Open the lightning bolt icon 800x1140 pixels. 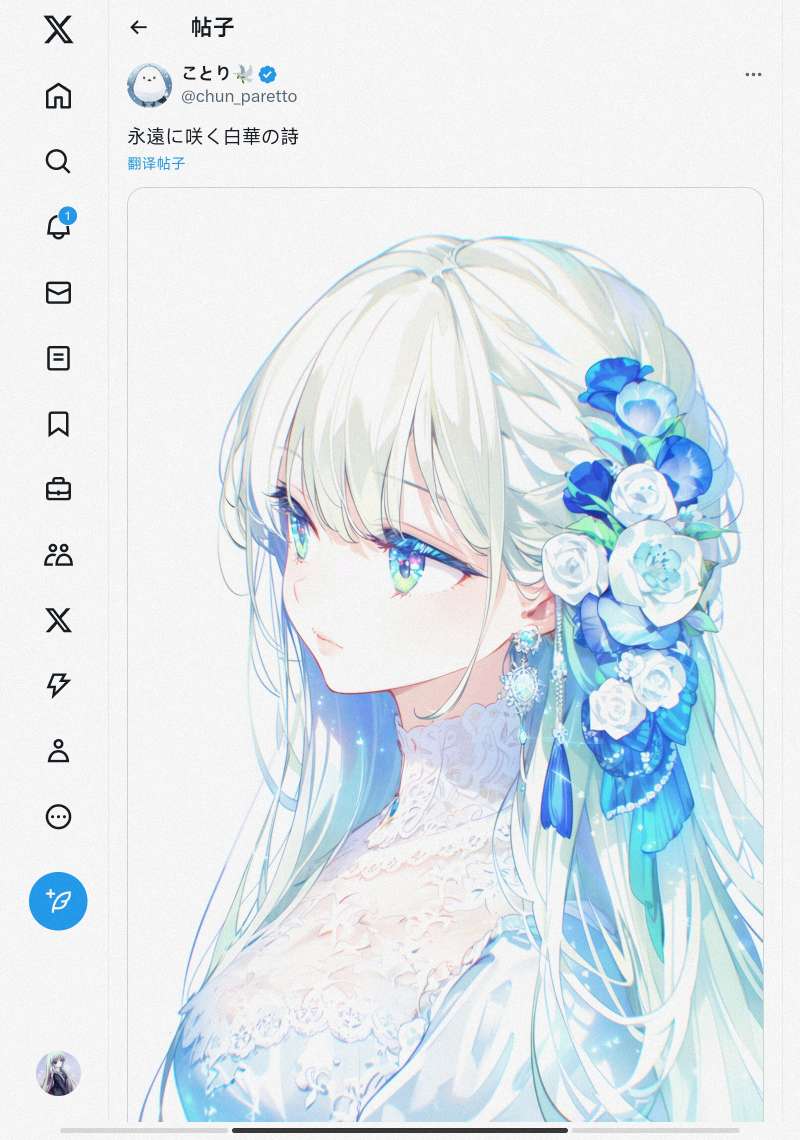(x=58, y=685)
